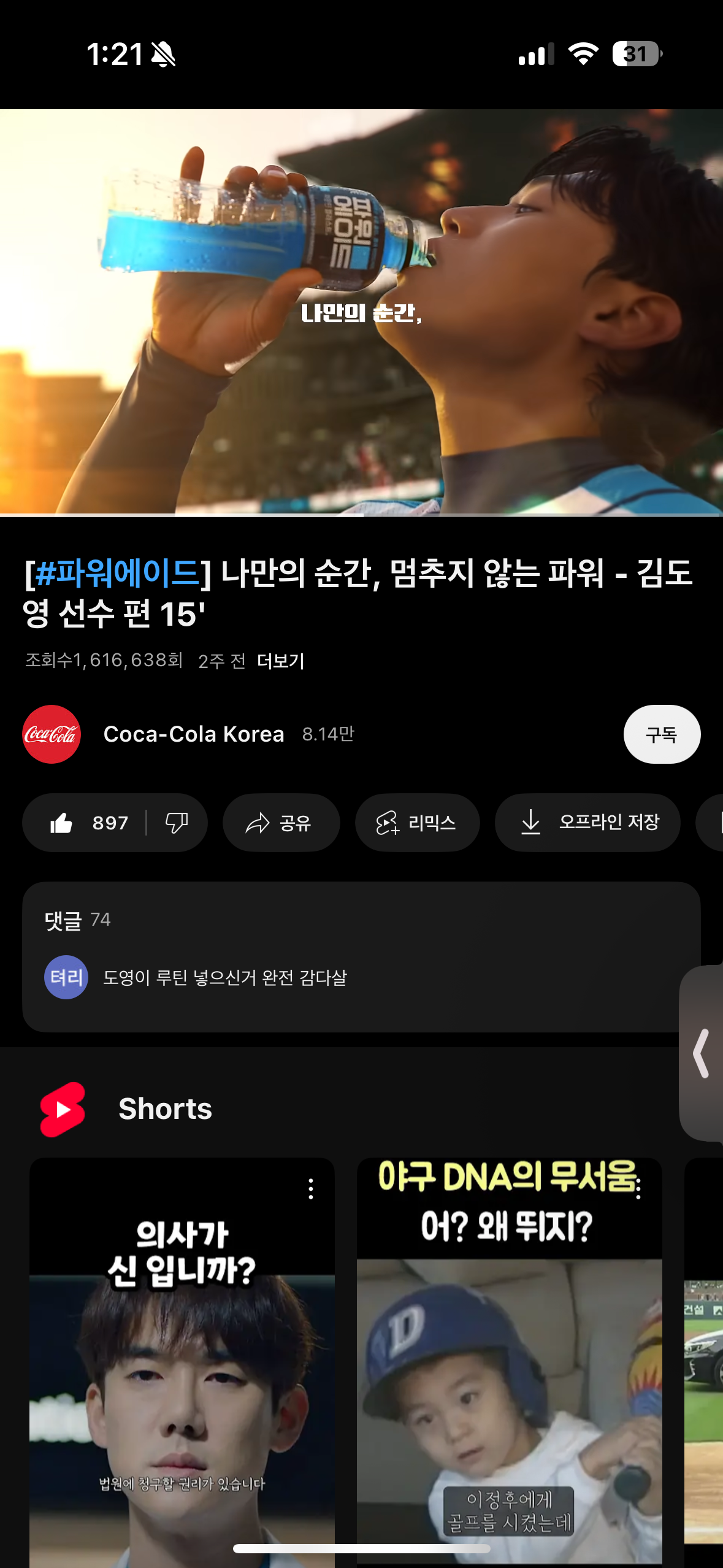
Task: Expand description with 더보기
Action: click(x=280, y=661)
